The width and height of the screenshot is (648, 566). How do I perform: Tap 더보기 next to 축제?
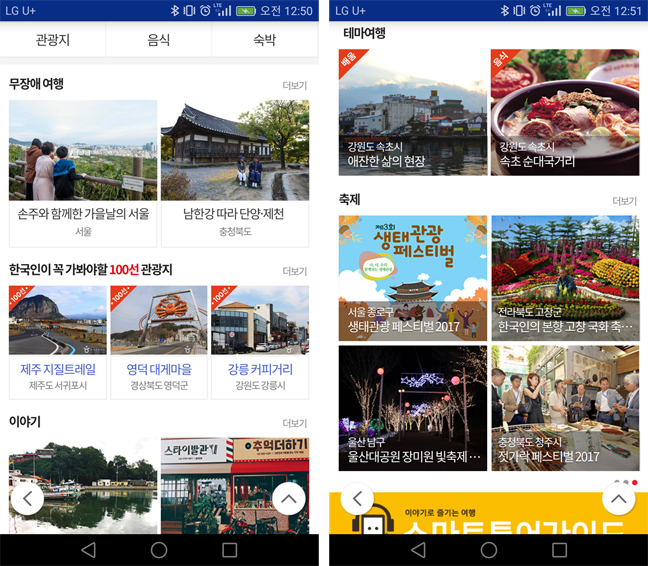tap(624, 201)
